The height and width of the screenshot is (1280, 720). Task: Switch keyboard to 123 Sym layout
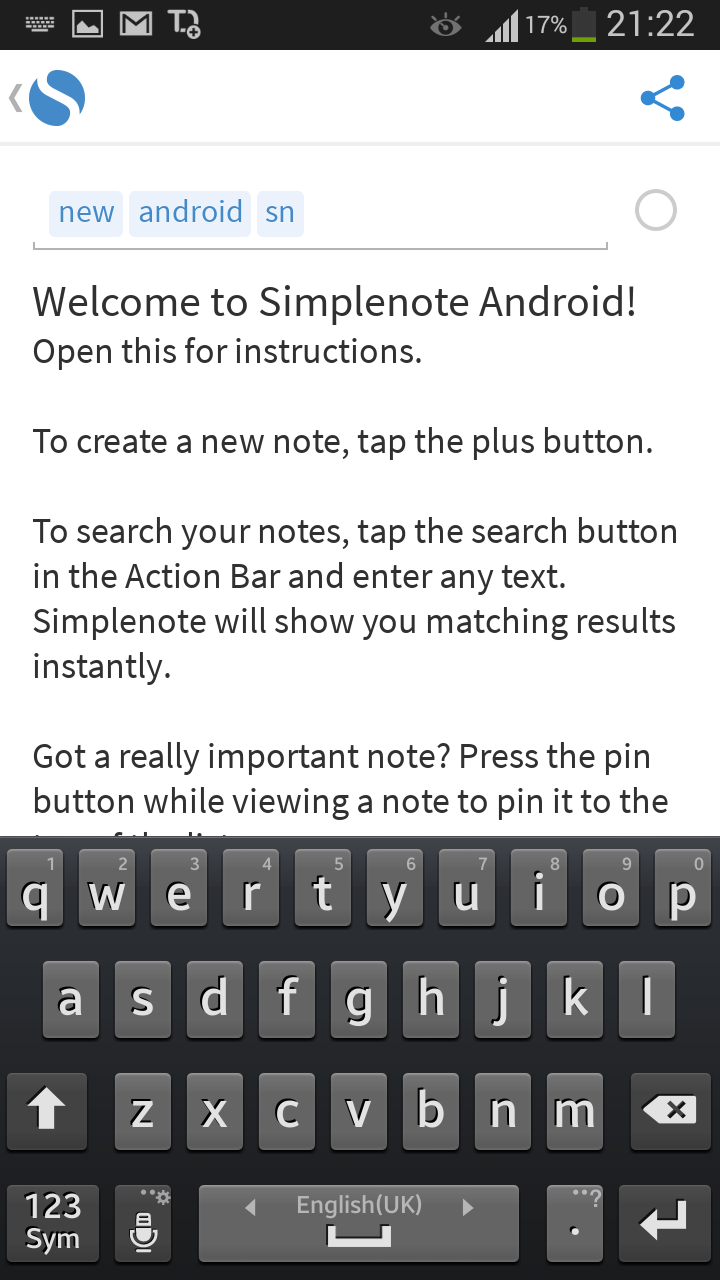(x=52, y=1222)
